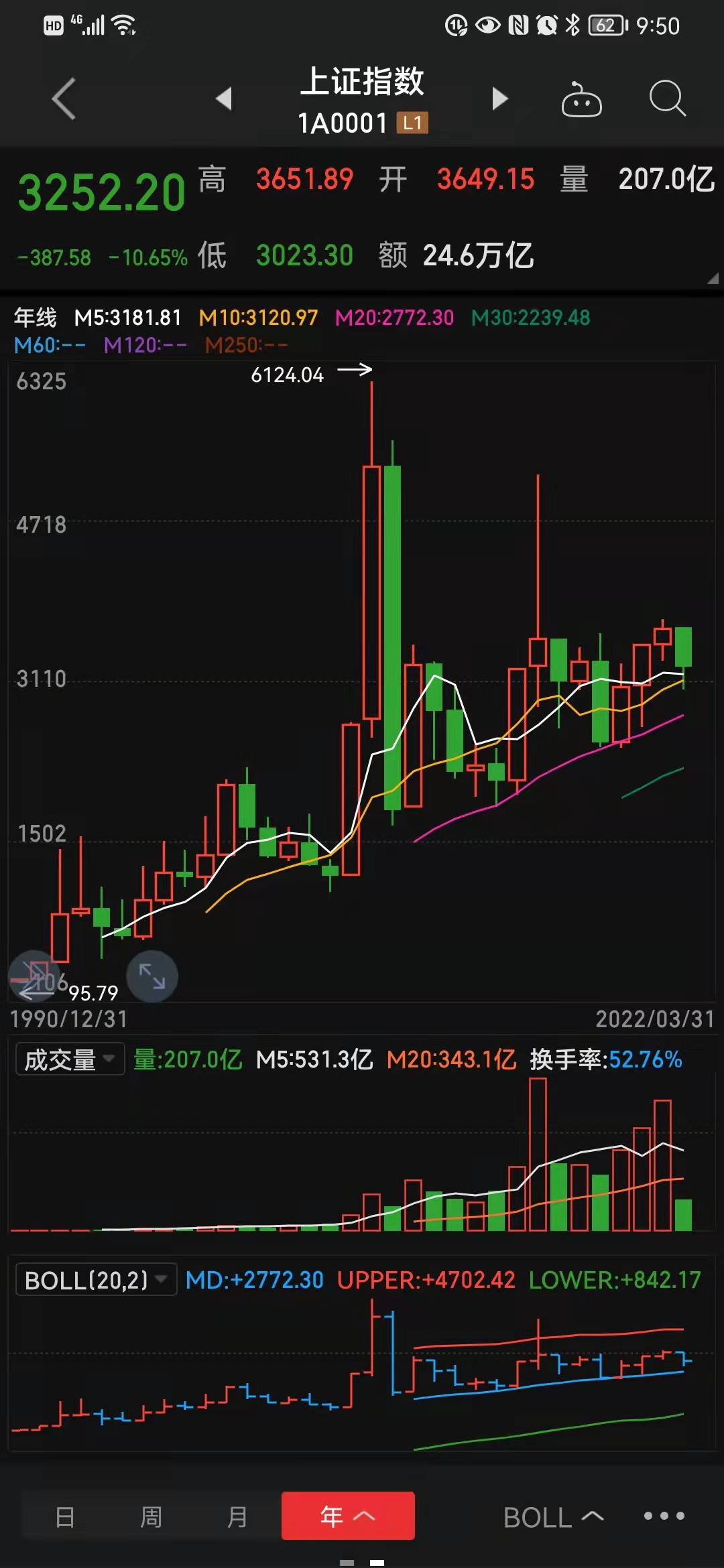Switch to the 日 daily chart

[x=65, y=1516]
